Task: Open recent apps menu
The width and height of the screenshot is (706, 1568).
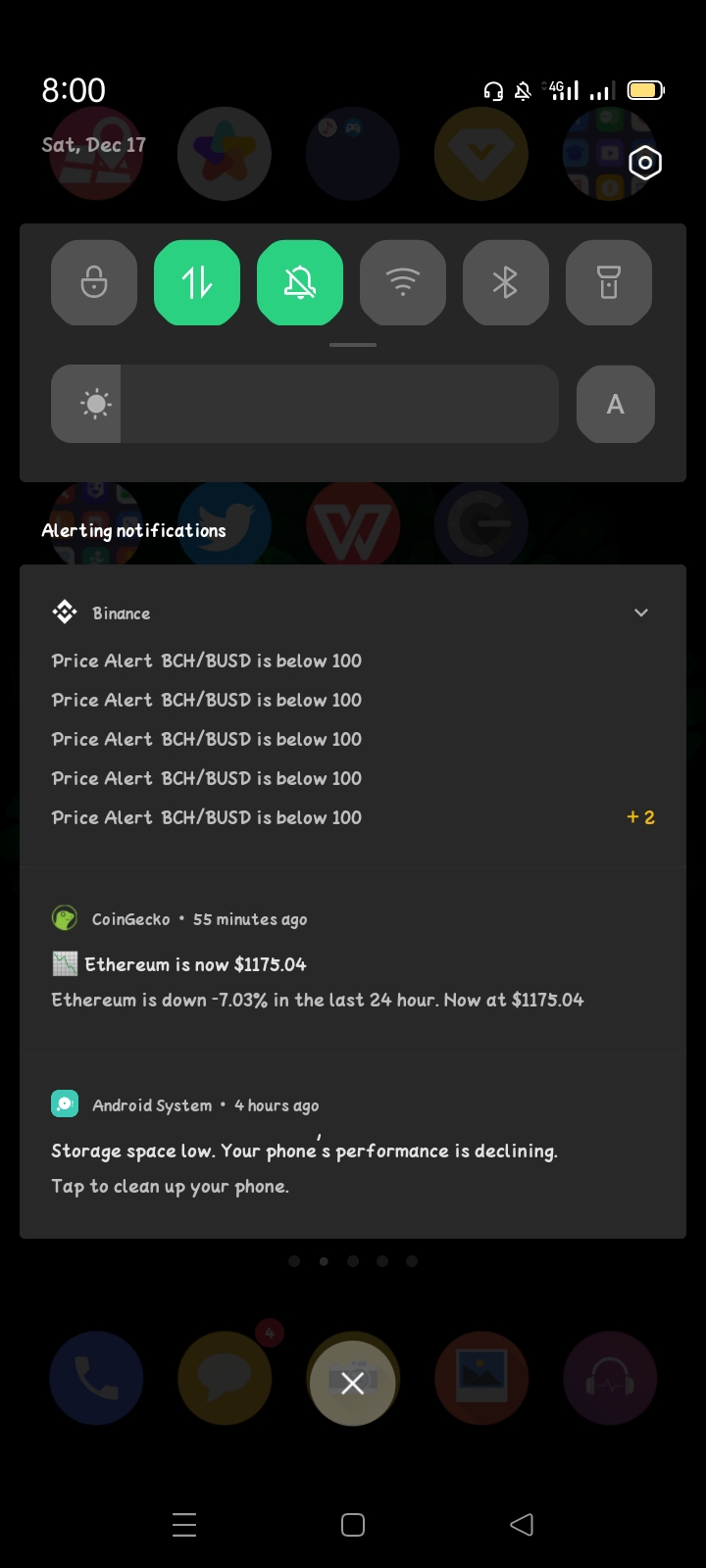Action: point(184,1525)
